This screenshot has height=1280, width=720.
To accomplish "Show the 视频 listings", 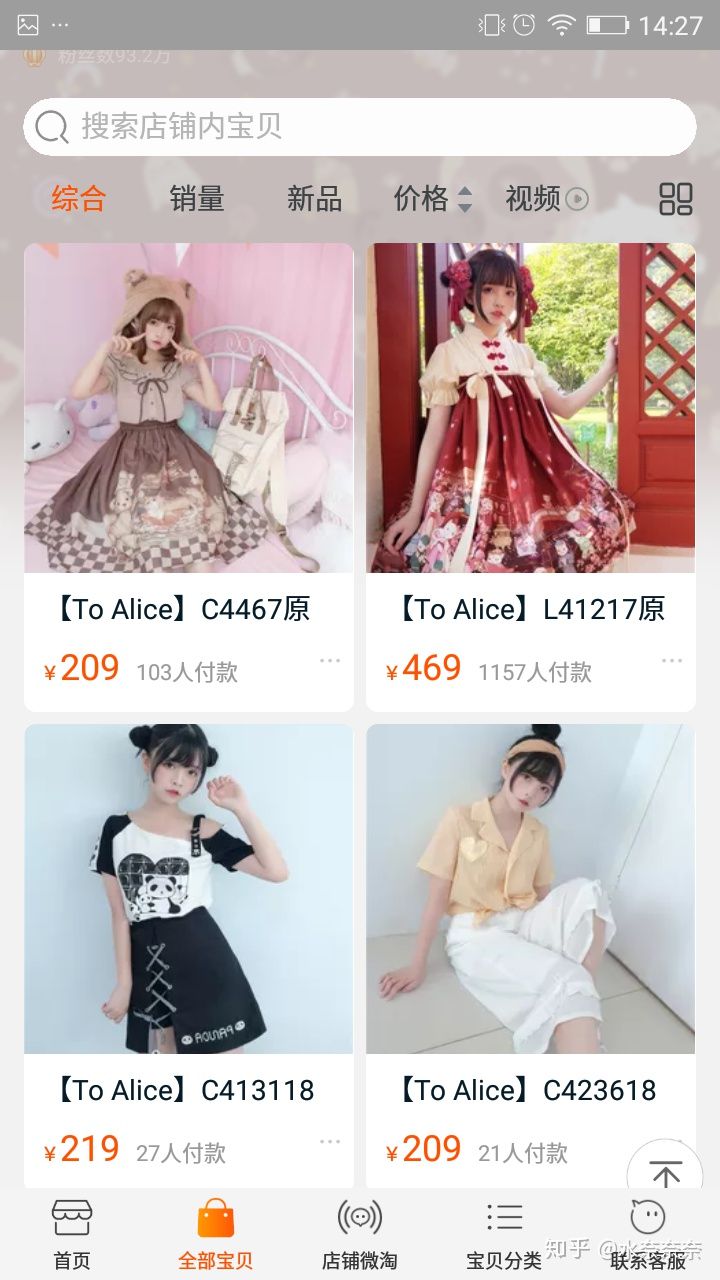I will pos(546,199).
